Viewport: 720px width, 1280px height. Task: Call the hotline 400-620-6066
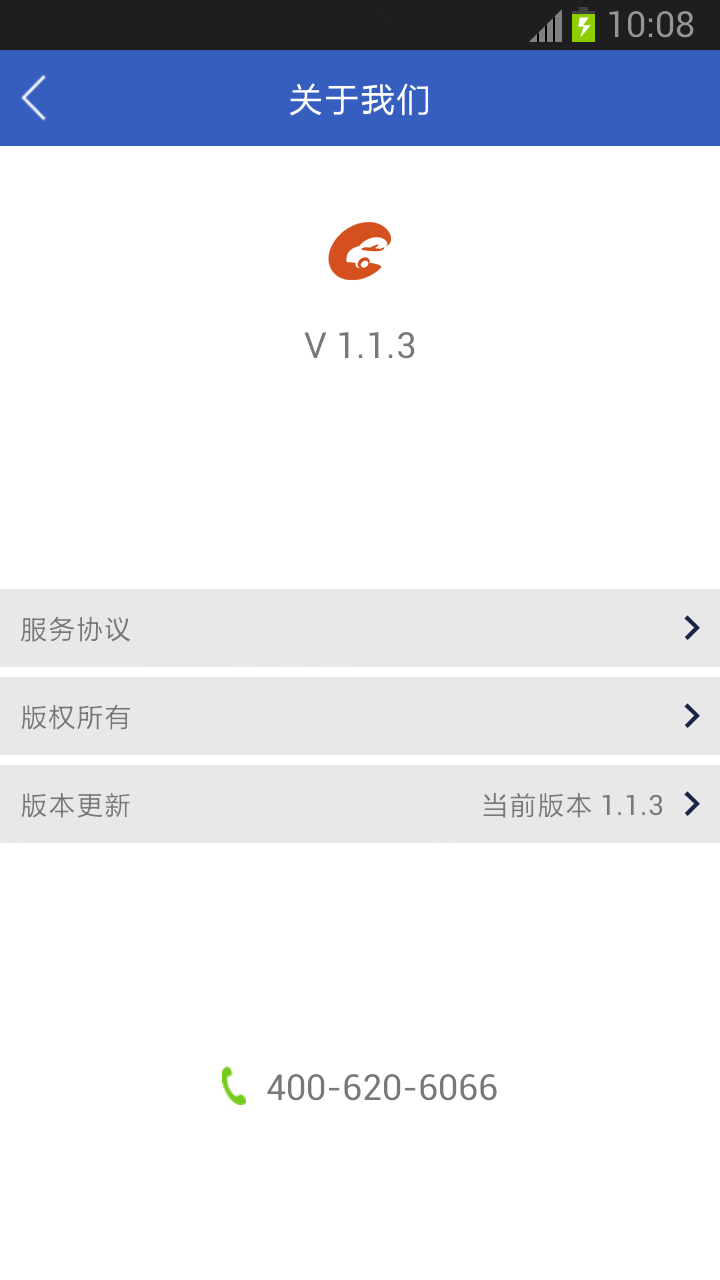click(x=360, y=1087)
